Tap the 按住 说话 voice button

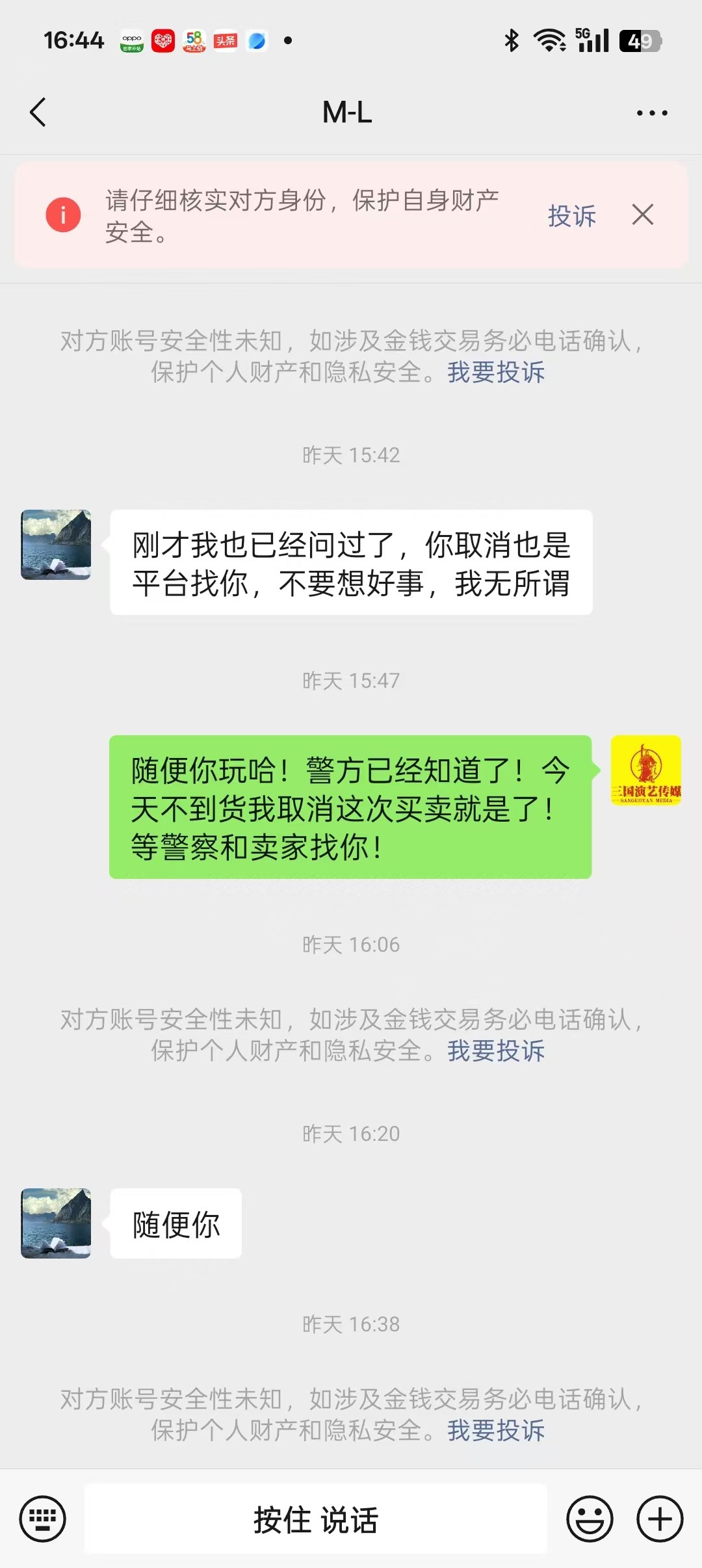[316, 1519]
